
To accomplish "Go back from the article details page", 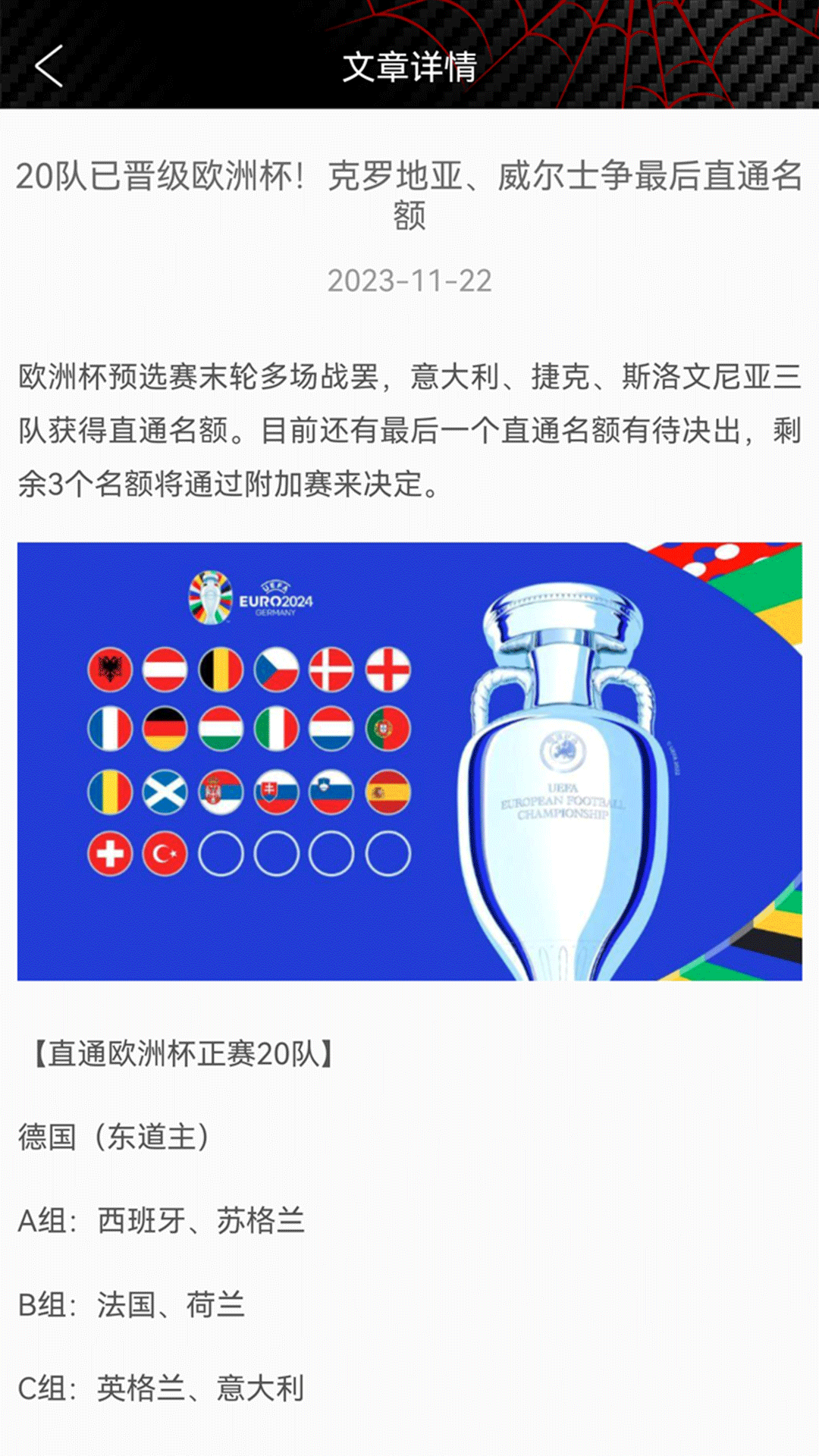I will pyautogui.click(x=49, y=67).
